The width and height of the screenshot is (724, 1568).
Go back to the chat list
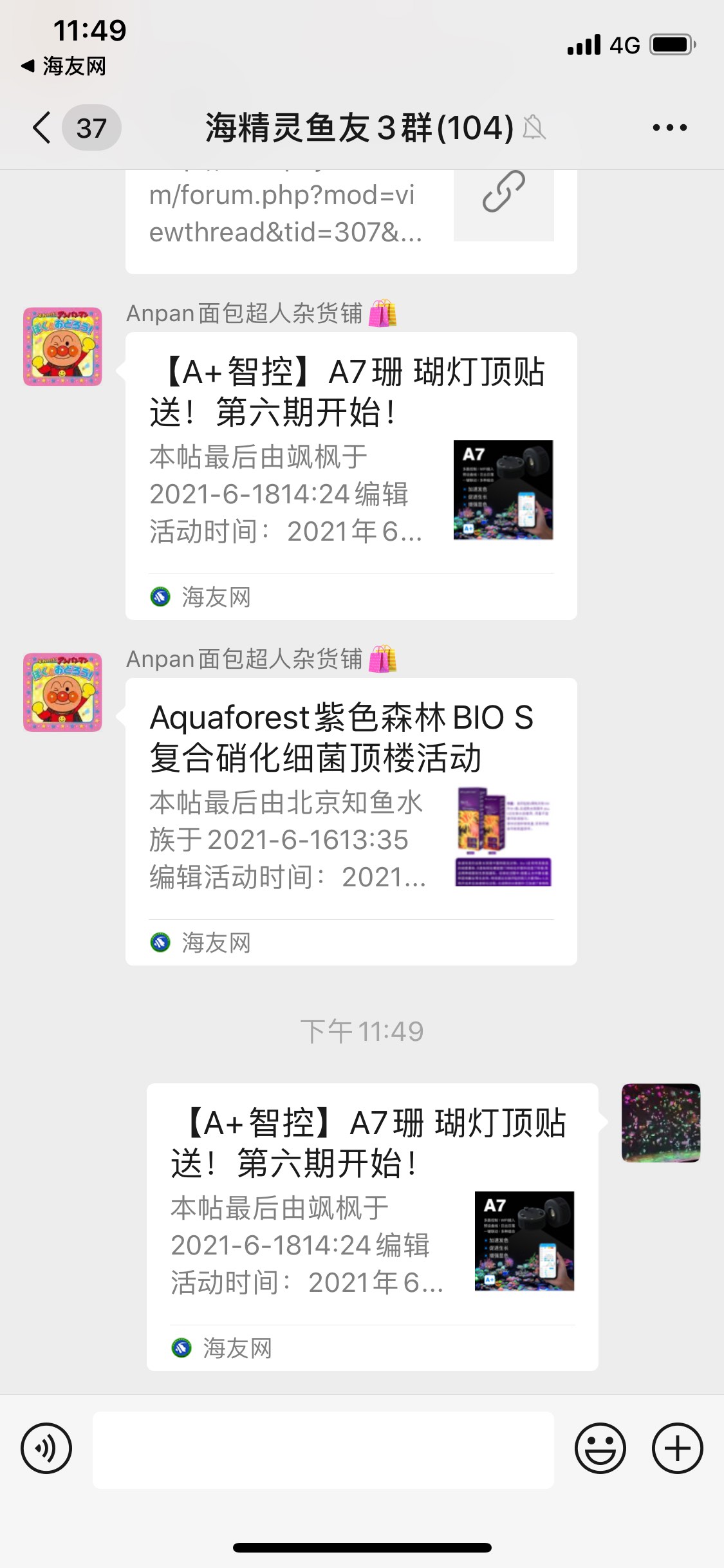click(x=42, y=127)
